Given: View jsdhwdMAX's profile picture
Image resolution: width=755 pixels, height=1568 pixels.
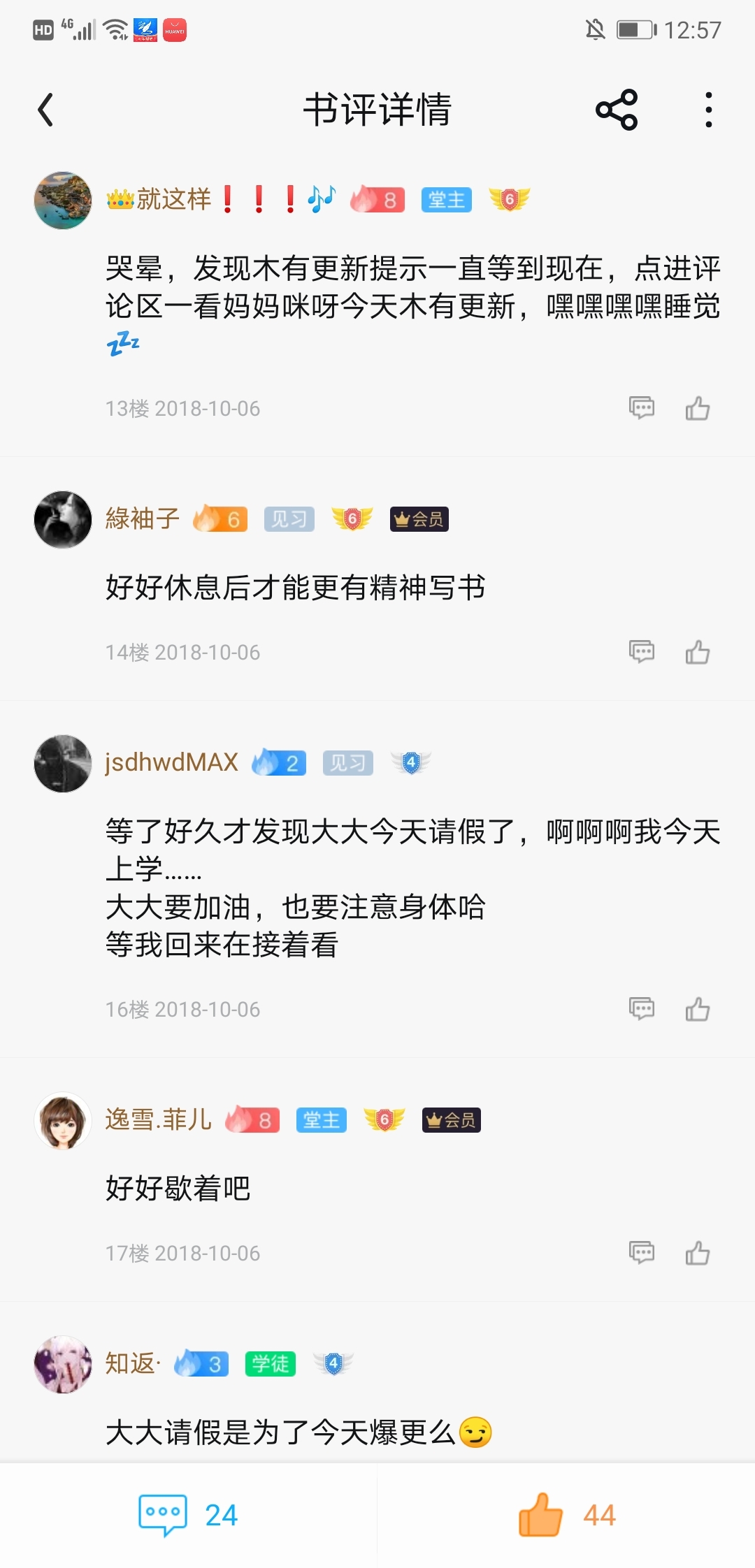Looking at the screenshot, I should [x=63, y=763].
